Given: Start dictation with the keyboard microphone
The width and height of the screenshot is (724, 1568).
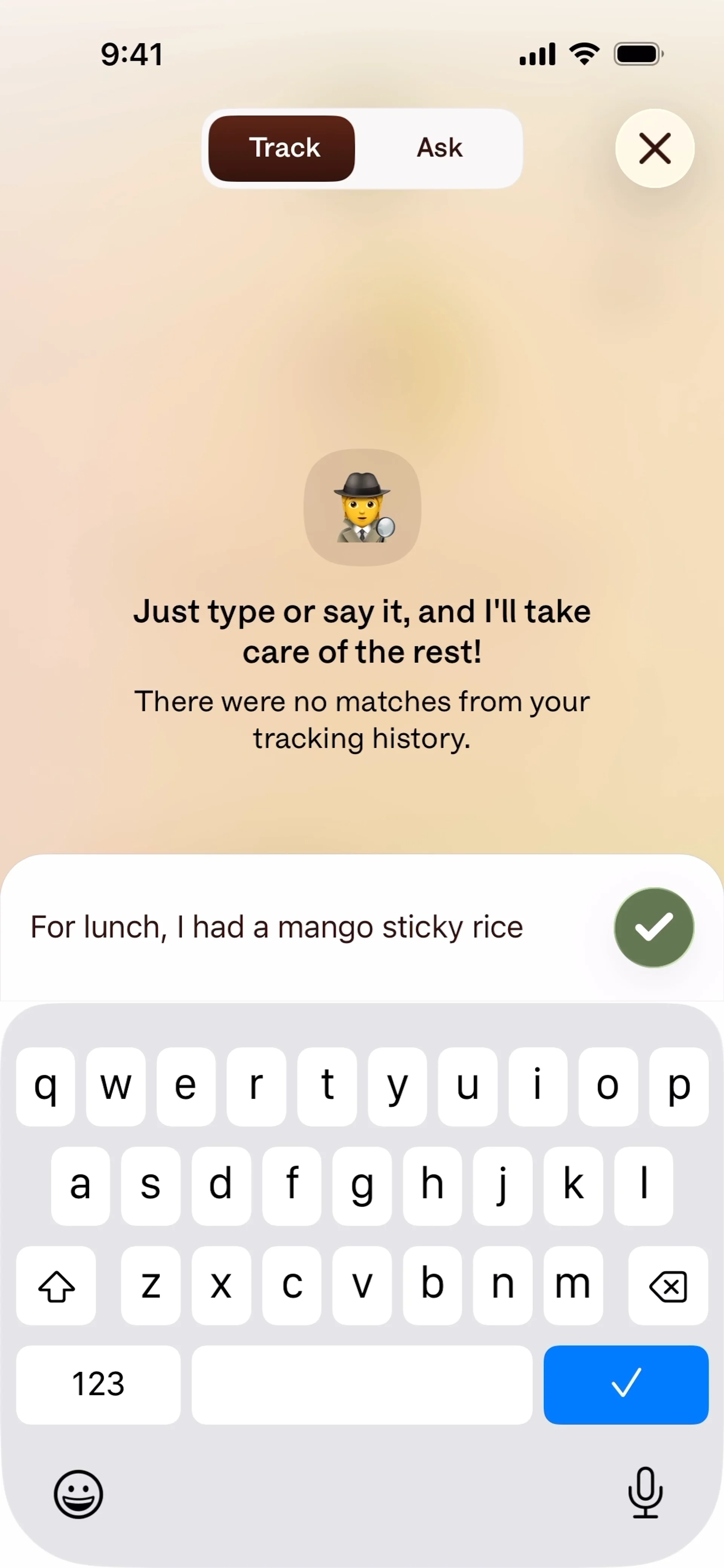Looking at the screenshot, I should click(645, 1493).
